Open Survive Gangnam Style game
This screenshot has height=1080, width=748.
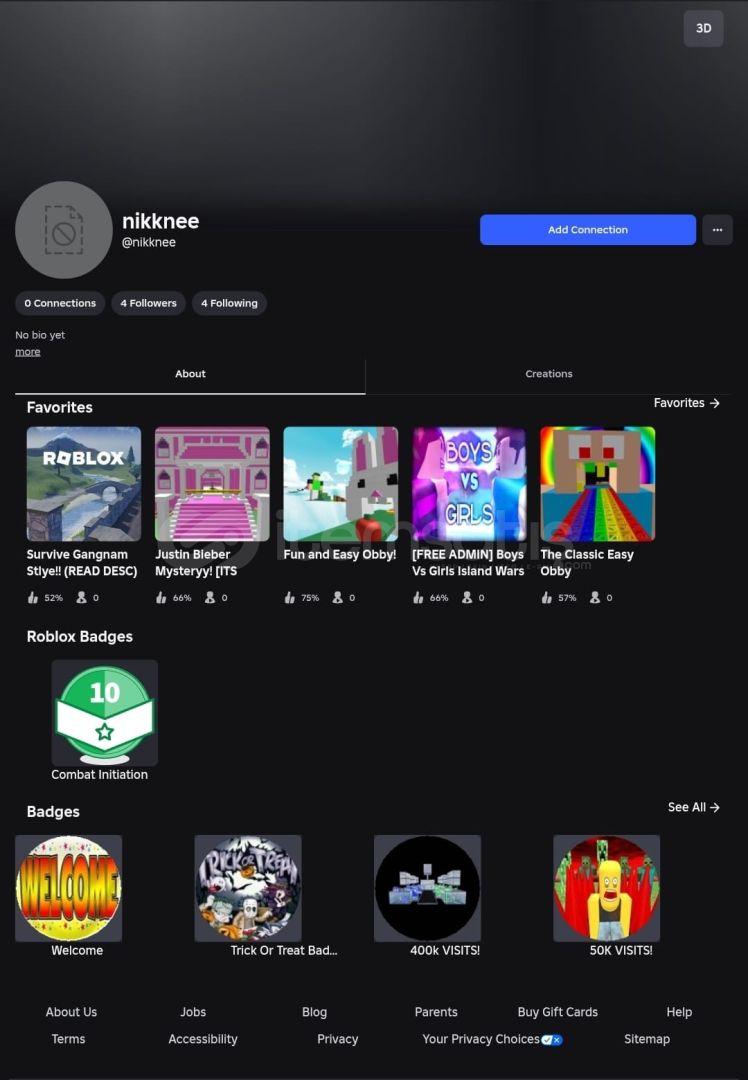point(84,484)
